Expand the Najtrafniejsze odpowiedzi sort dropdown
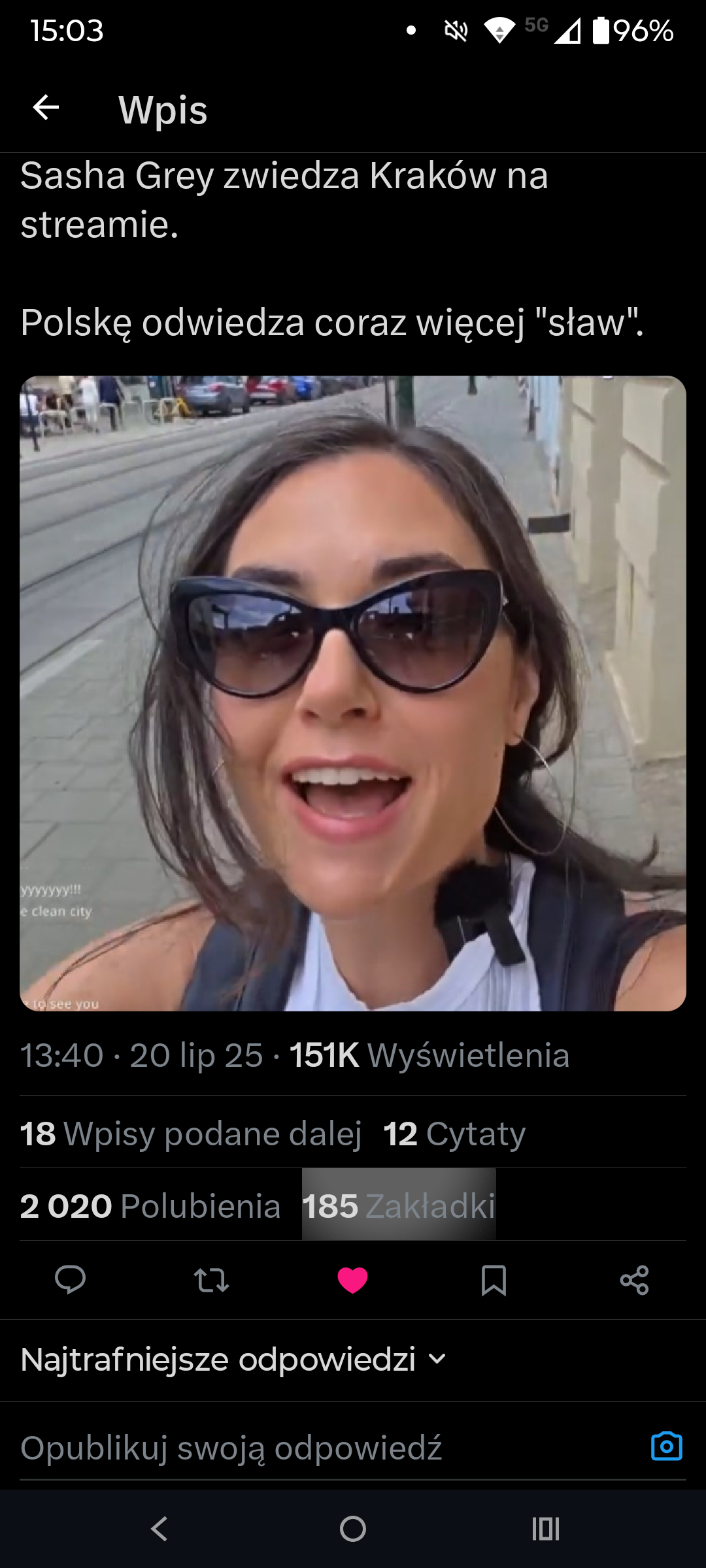Image resolution: width=706 pixels, height=1568 pixels. pos(233,1360)
